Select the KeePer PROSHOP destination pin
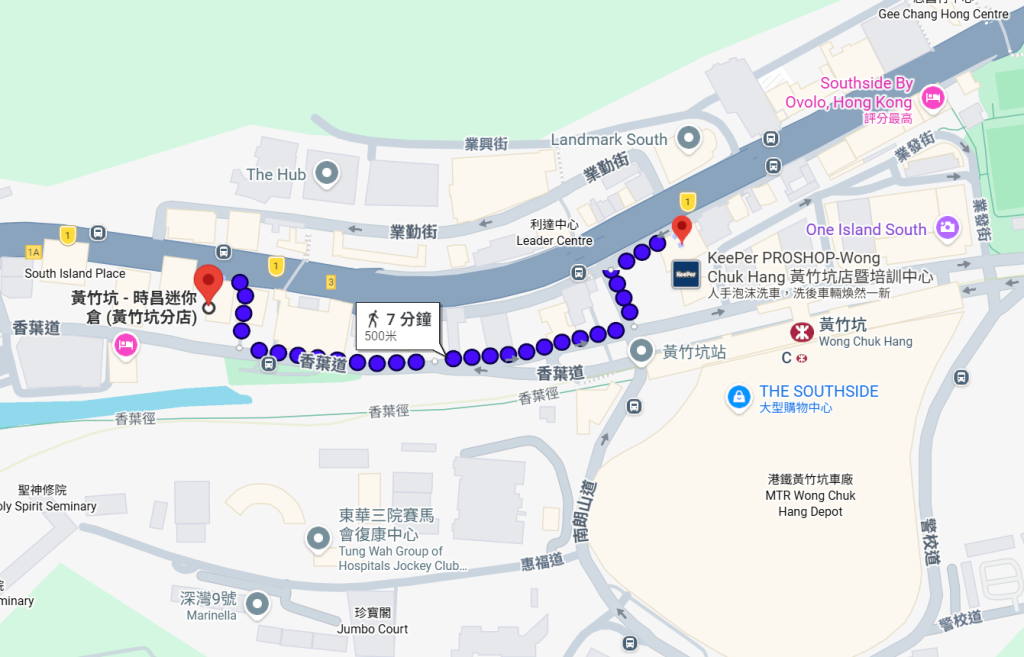Screen dimensions: 1024x657 point(681,228)
